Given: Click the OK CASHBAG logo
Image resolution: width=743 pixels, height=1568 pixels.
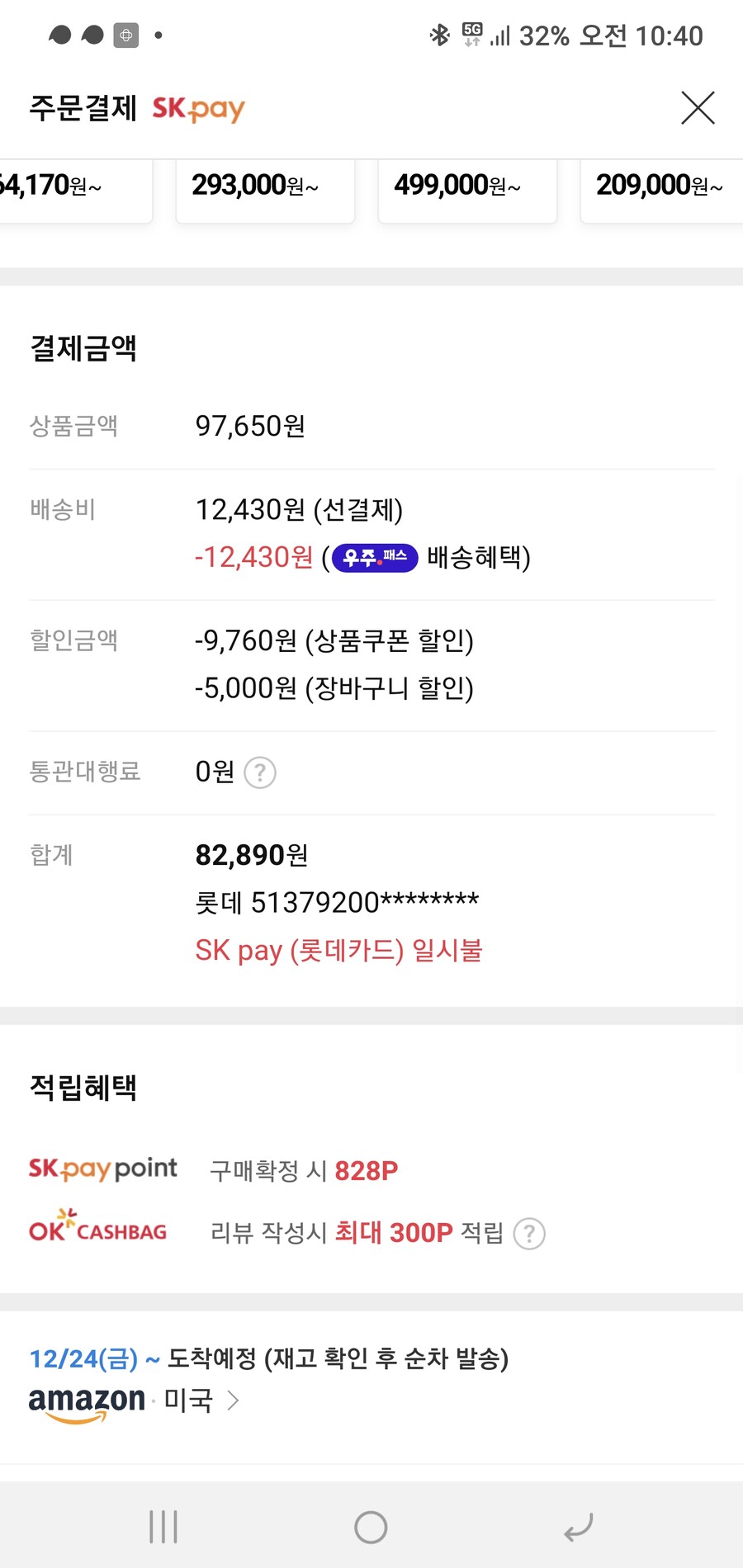Looking at the screenshot, I should click(97, 1229).
